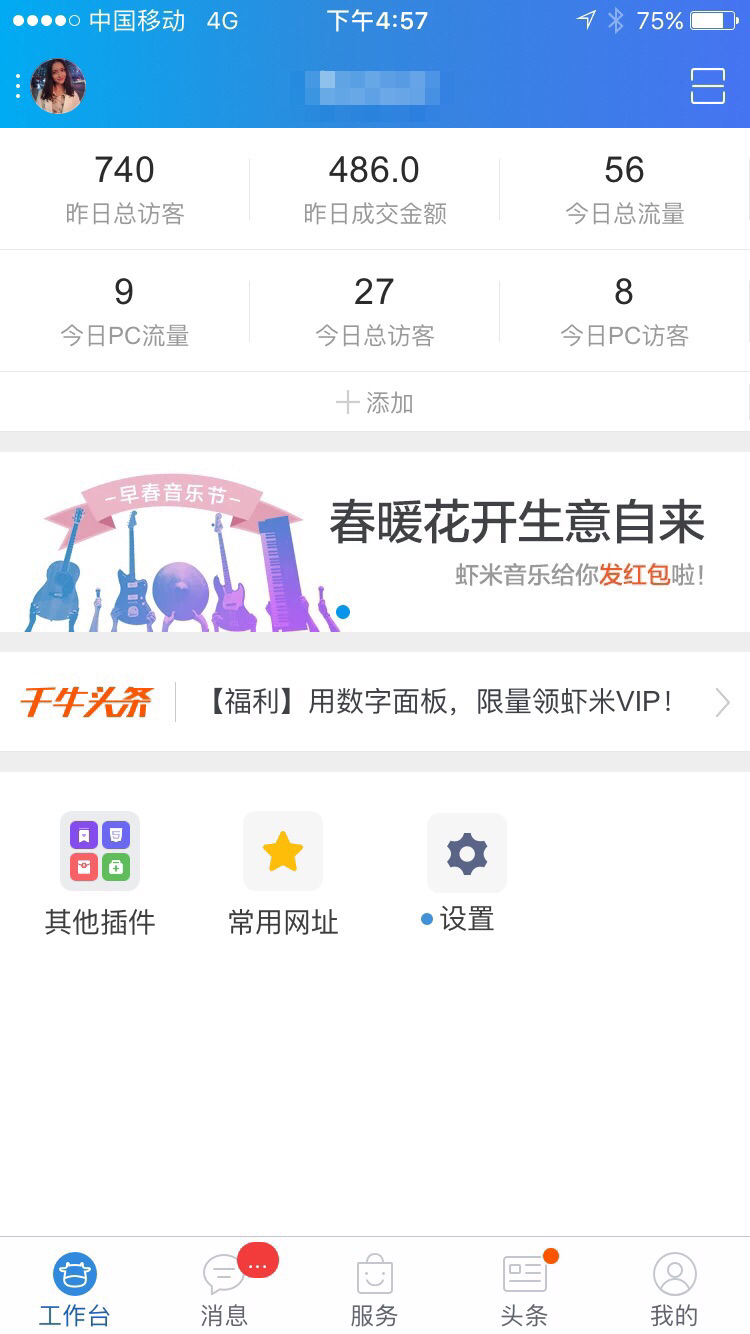Open 其他插件 plugins
This screenshot has width=750, height=1334.
point(100,874)
